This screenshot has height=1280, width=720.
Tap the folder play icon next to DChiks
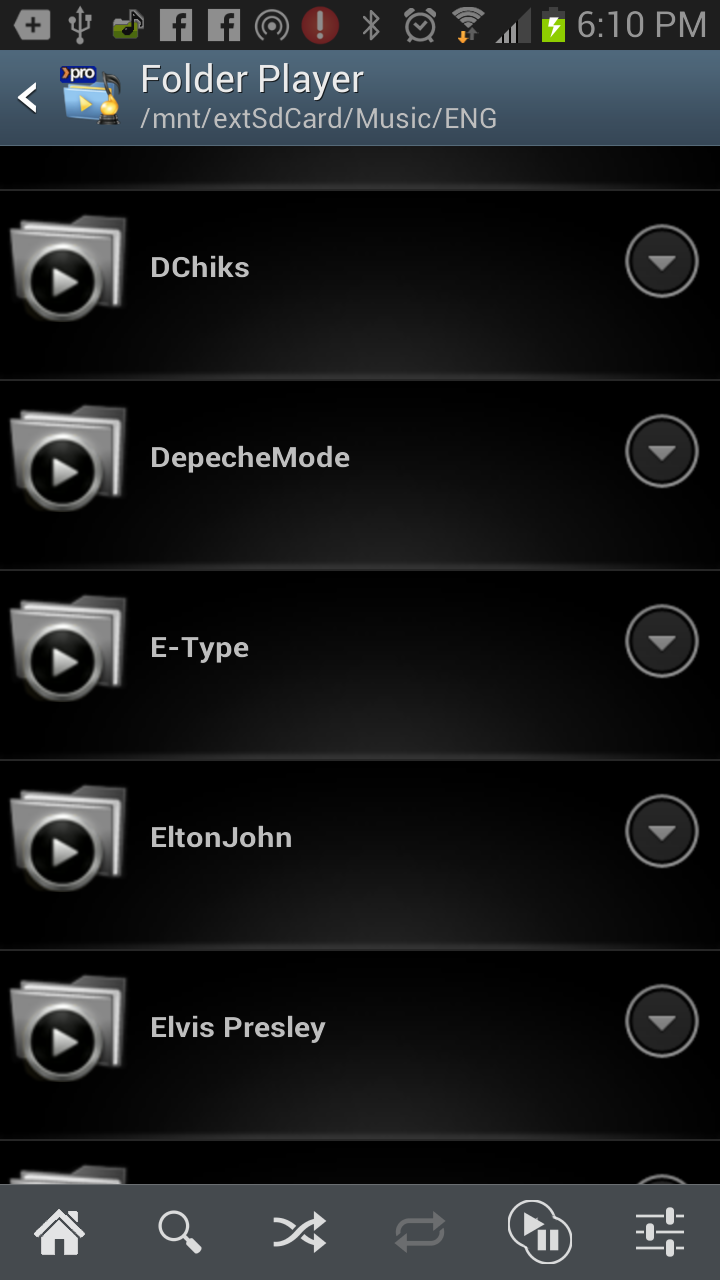click(67, 267)
